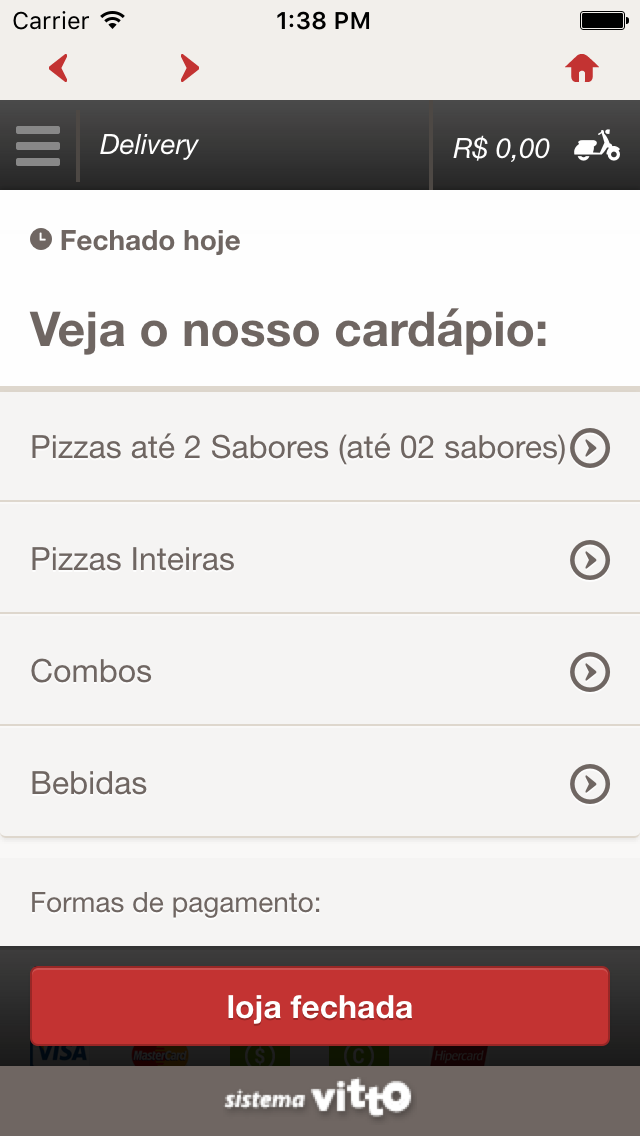Viewport: 640px width, 1136px height.
Task: Open the Combos category
Action: coord(320,670)
